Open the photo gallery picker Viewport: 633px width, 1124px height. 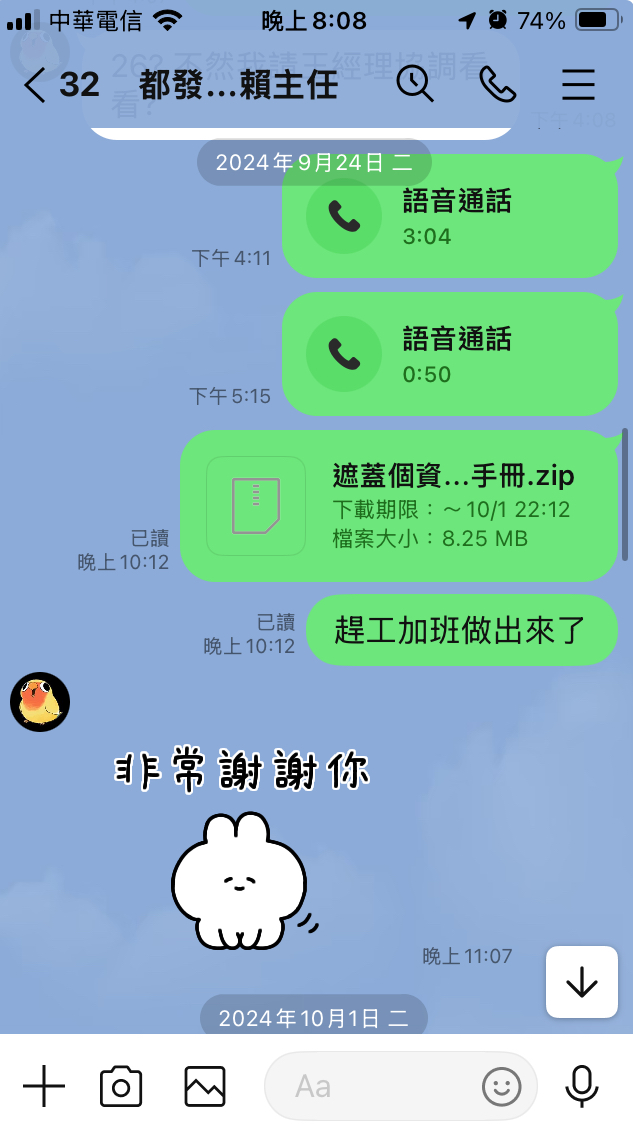pos(205,1086)
